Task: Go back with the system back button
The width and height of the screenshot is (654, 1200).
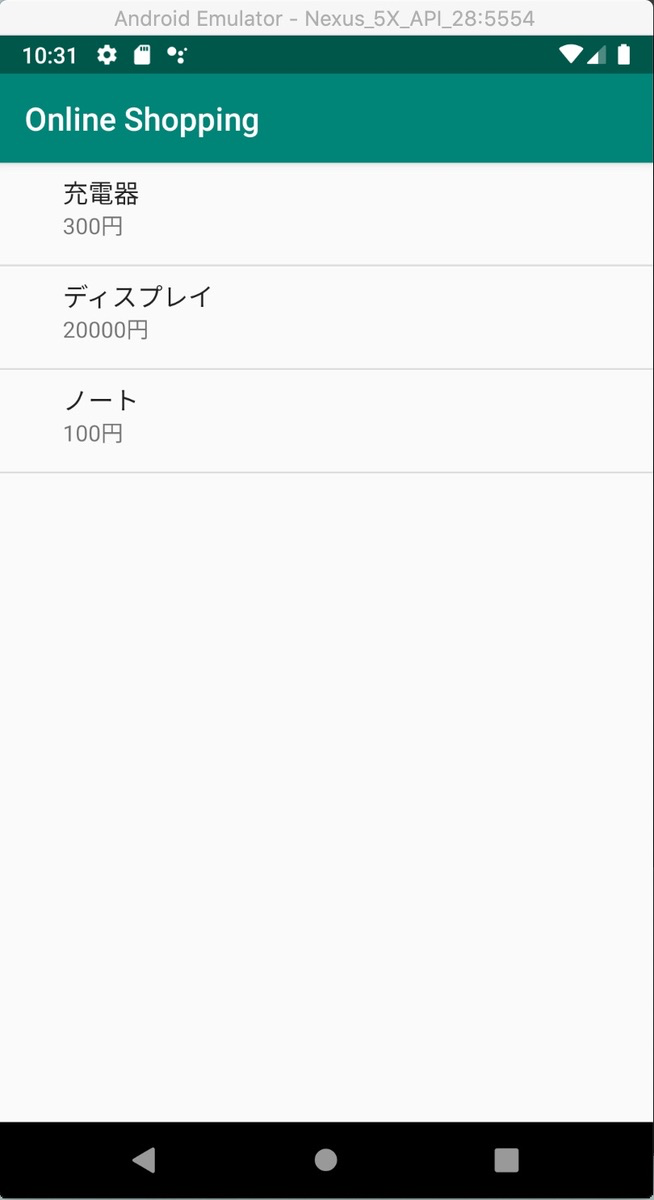Action: (144, 1160)
